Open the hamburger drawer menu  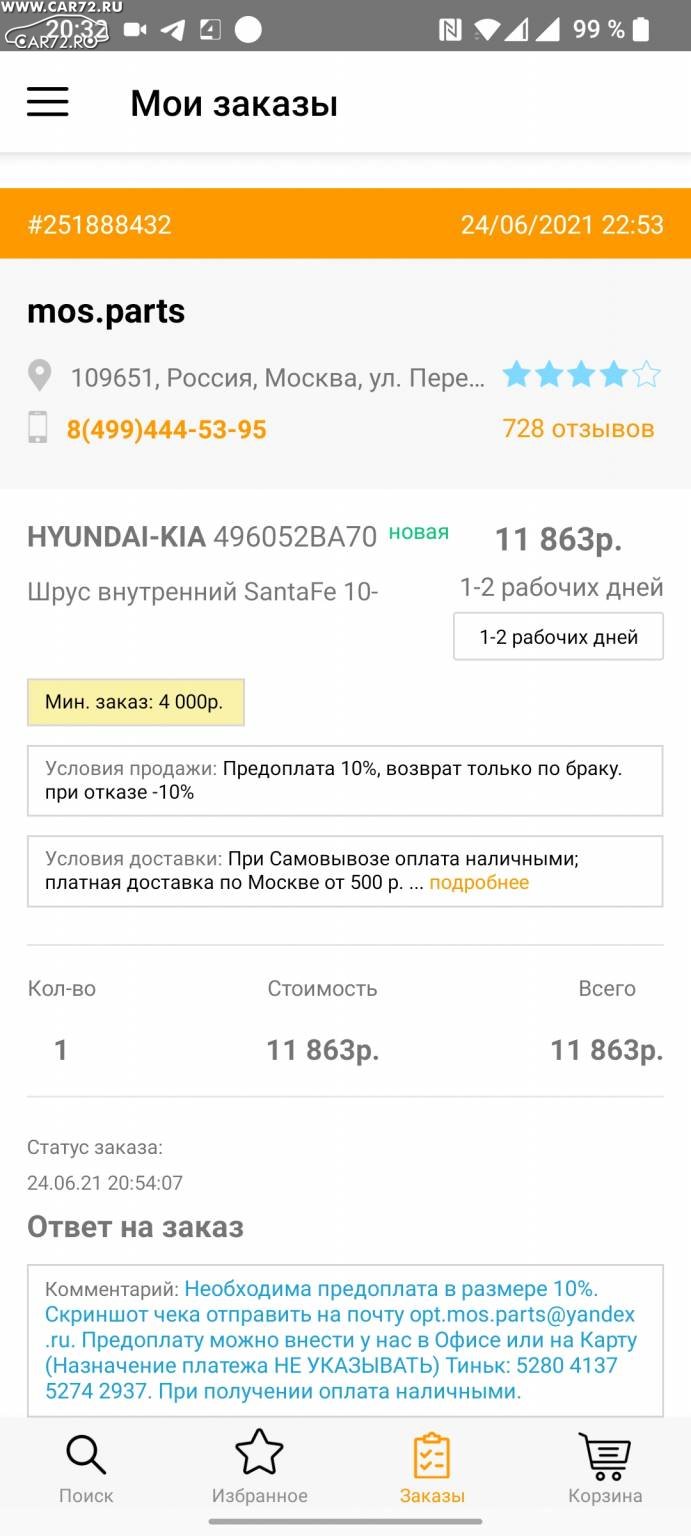point(48,102)
